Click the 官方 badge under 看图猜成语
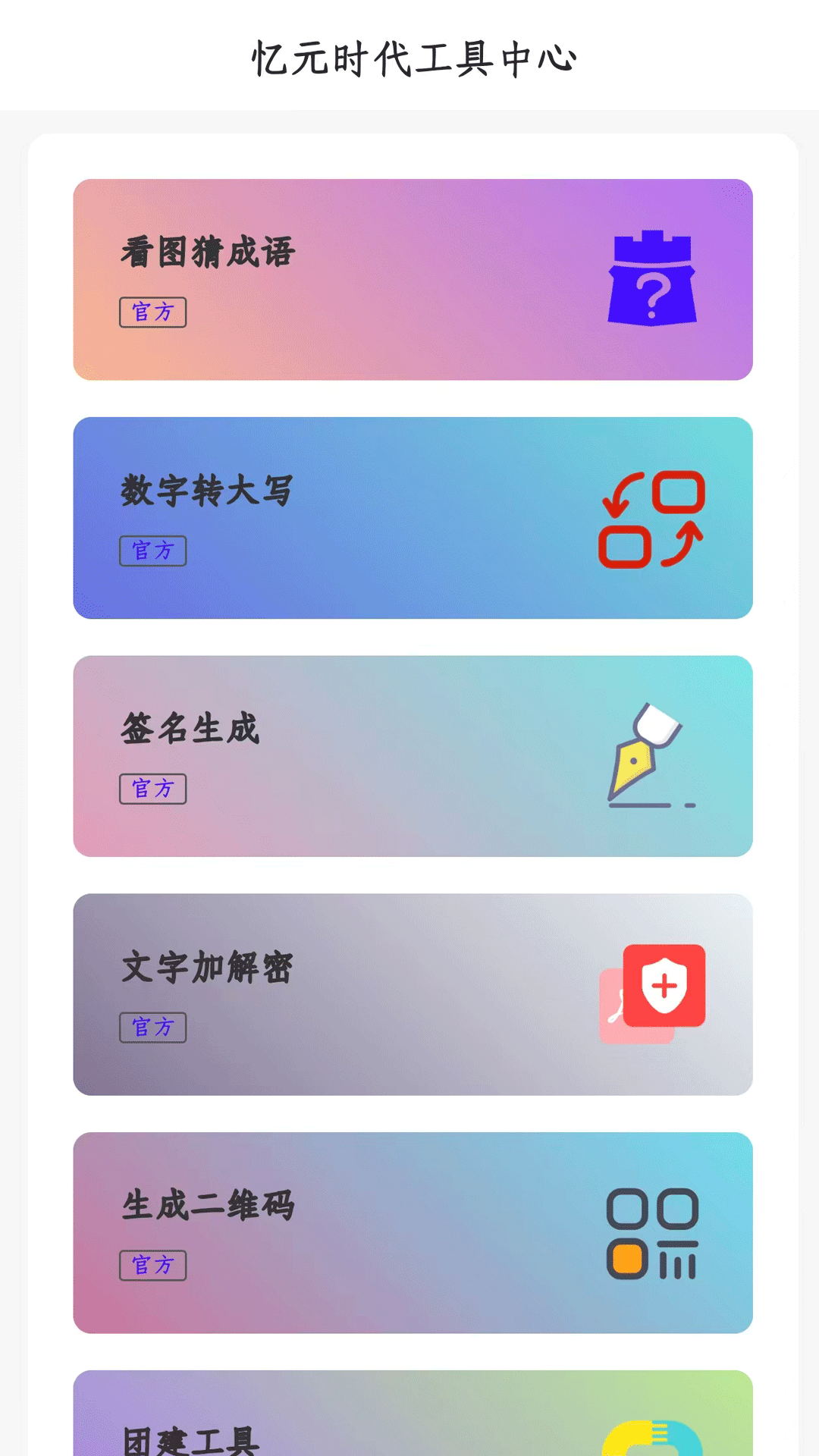 (152, 312)
